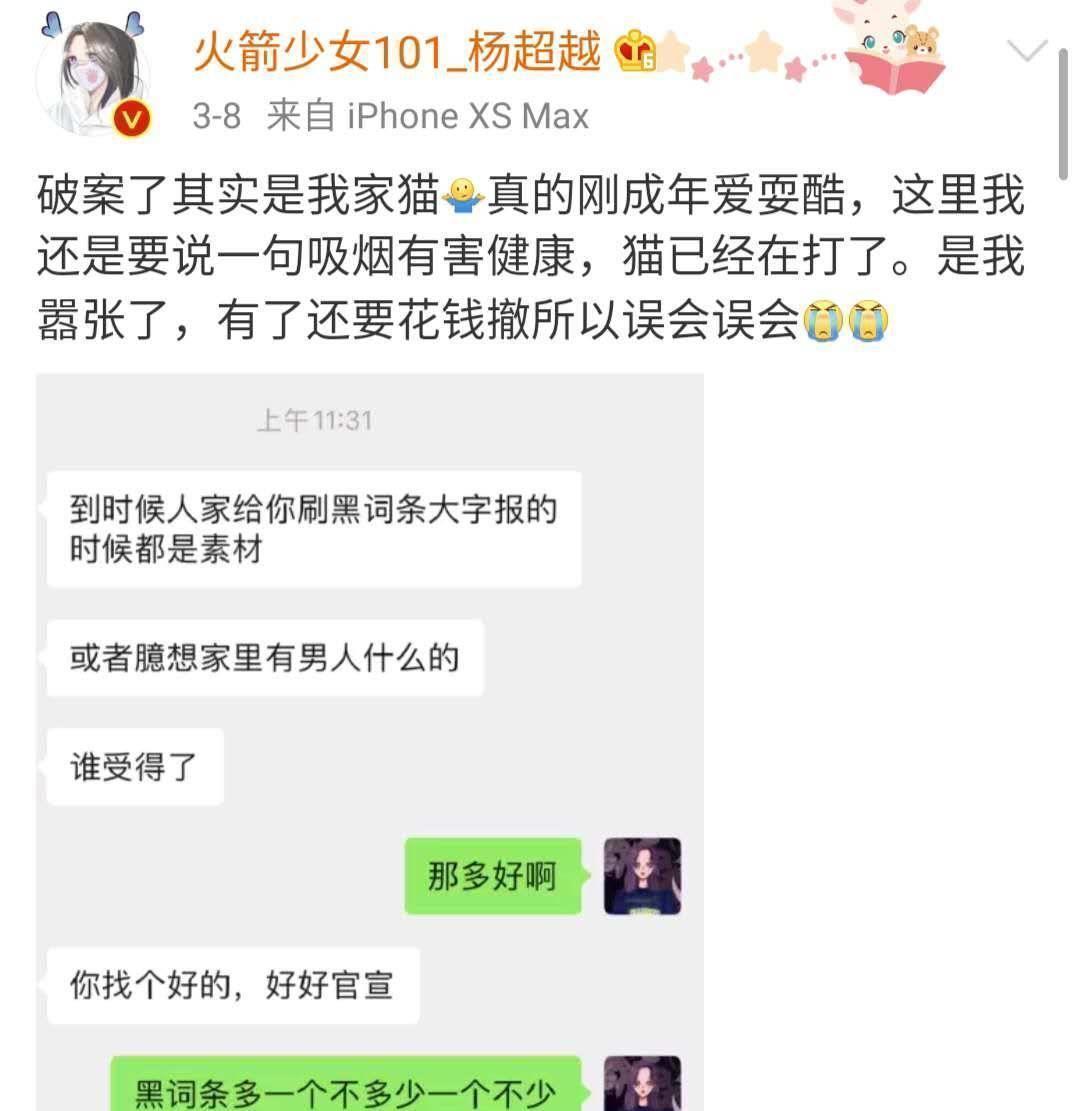
Task: Open the poster's profile avatar
Action: 93,78
